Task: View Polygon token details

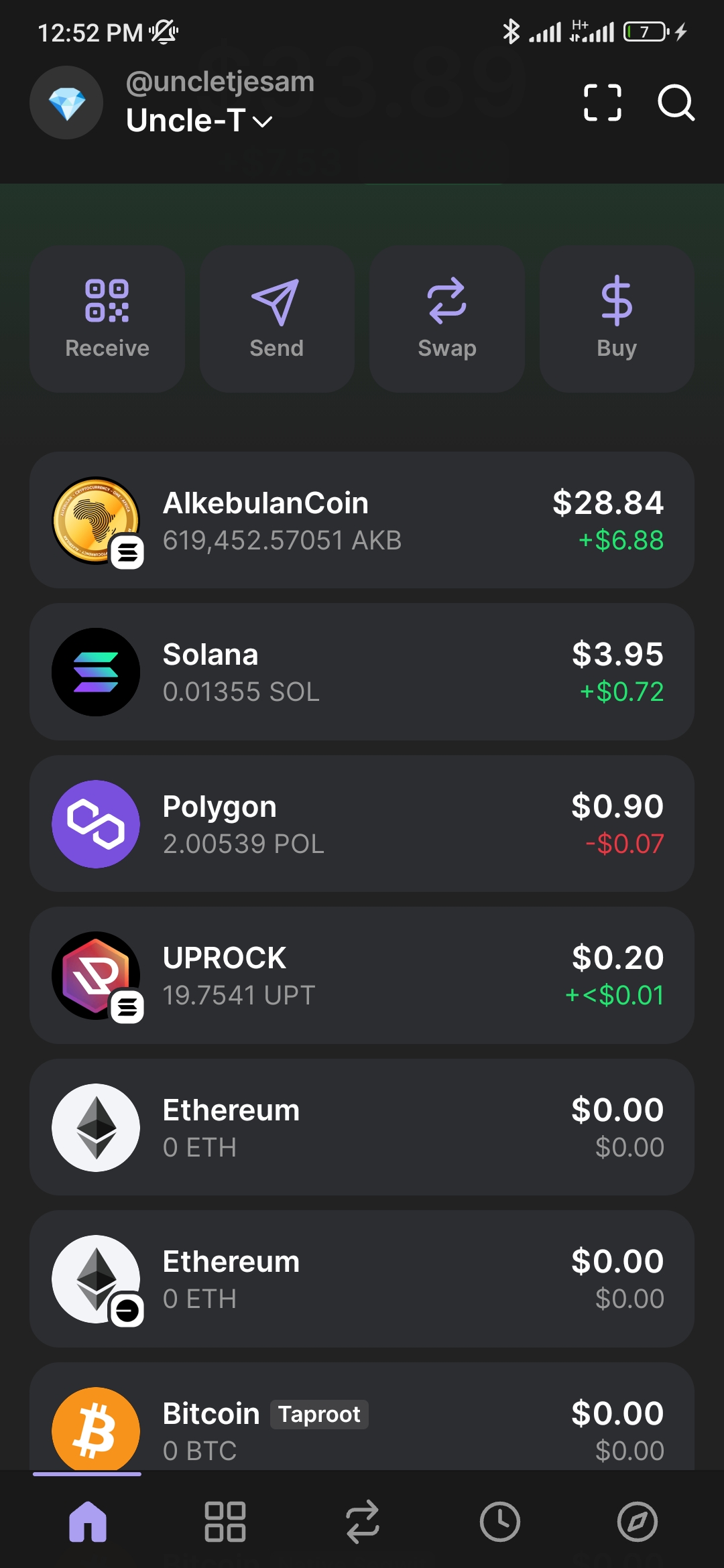Action: pos(362,824)
